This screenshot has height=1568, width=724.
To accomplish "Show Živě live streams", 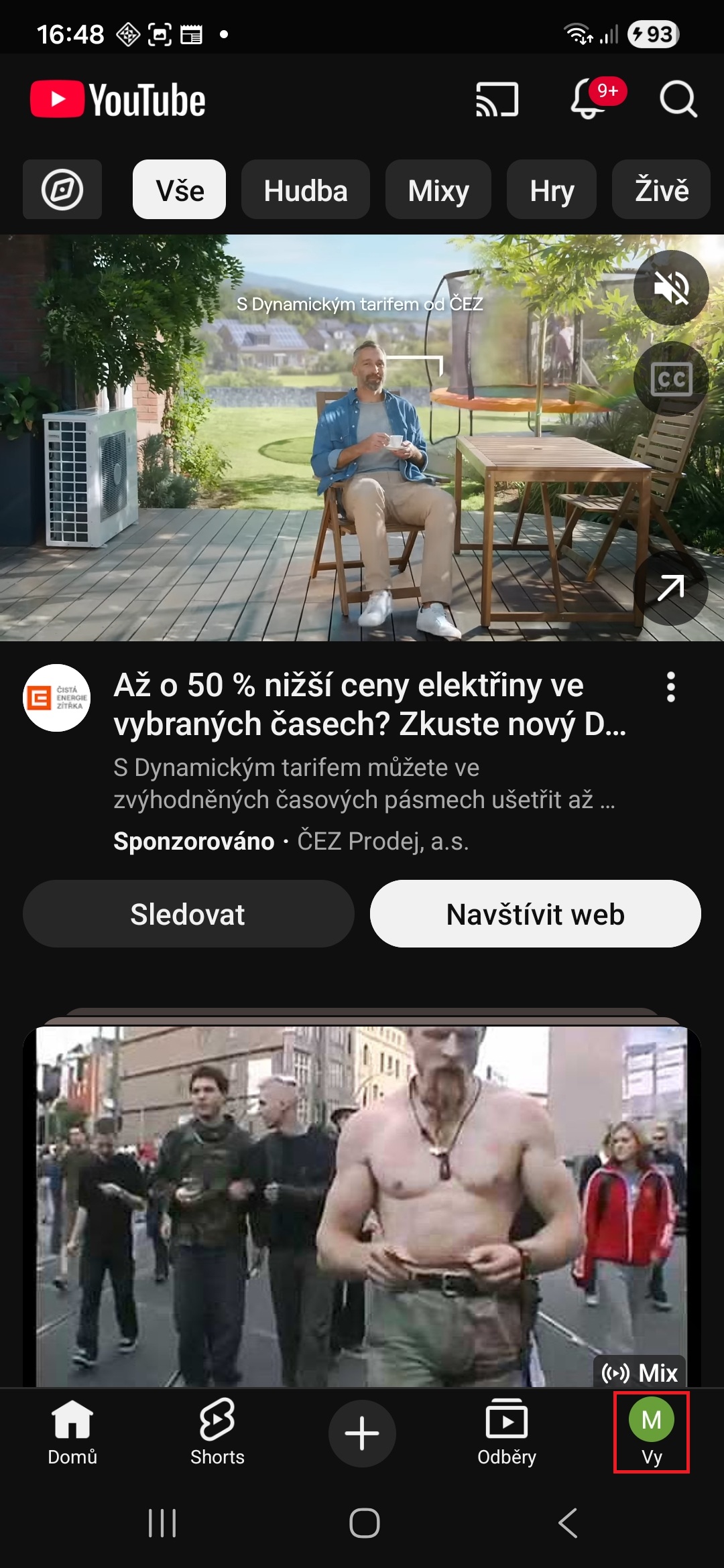I will (x=661, y=190).
